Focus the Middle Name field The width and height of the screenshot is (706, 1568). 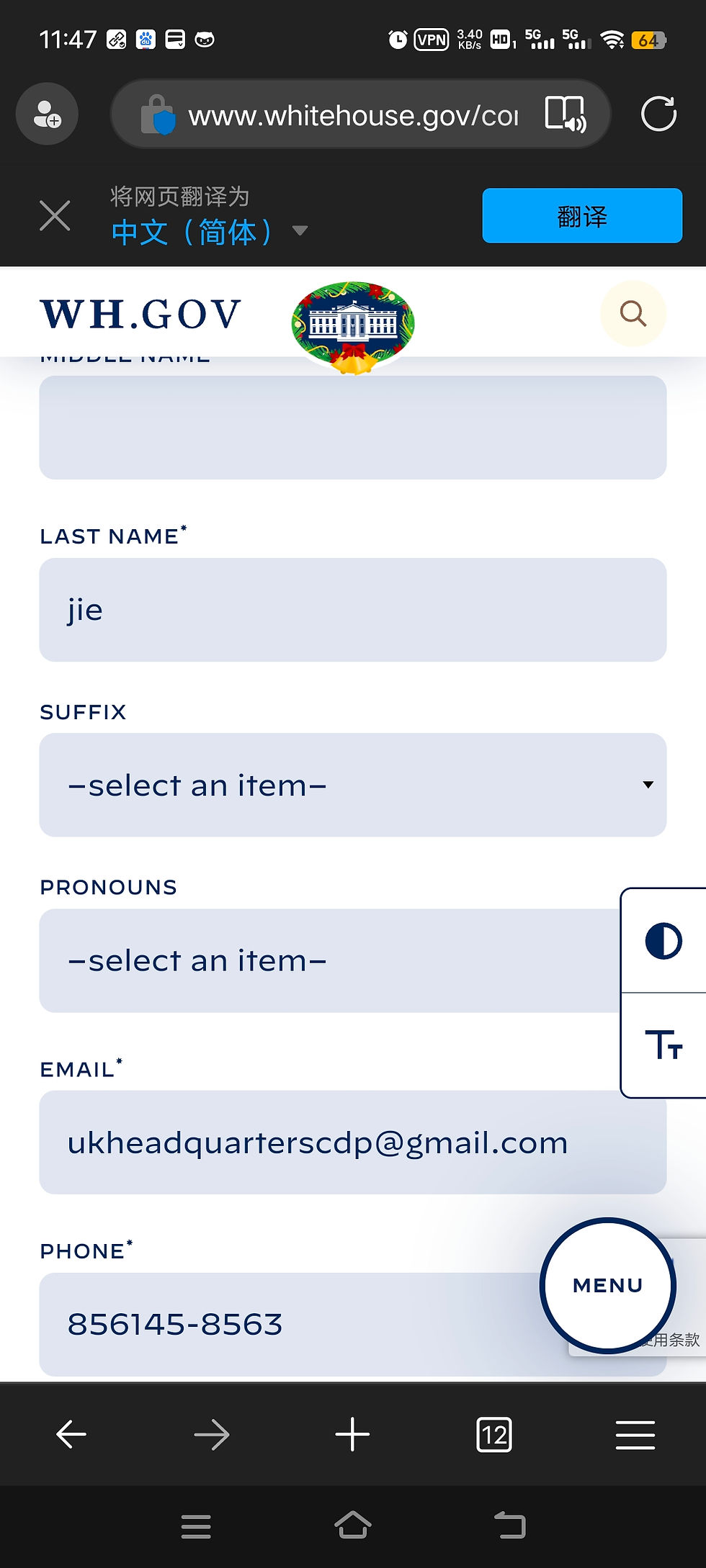pyautogui.click(x=352, y=427)
